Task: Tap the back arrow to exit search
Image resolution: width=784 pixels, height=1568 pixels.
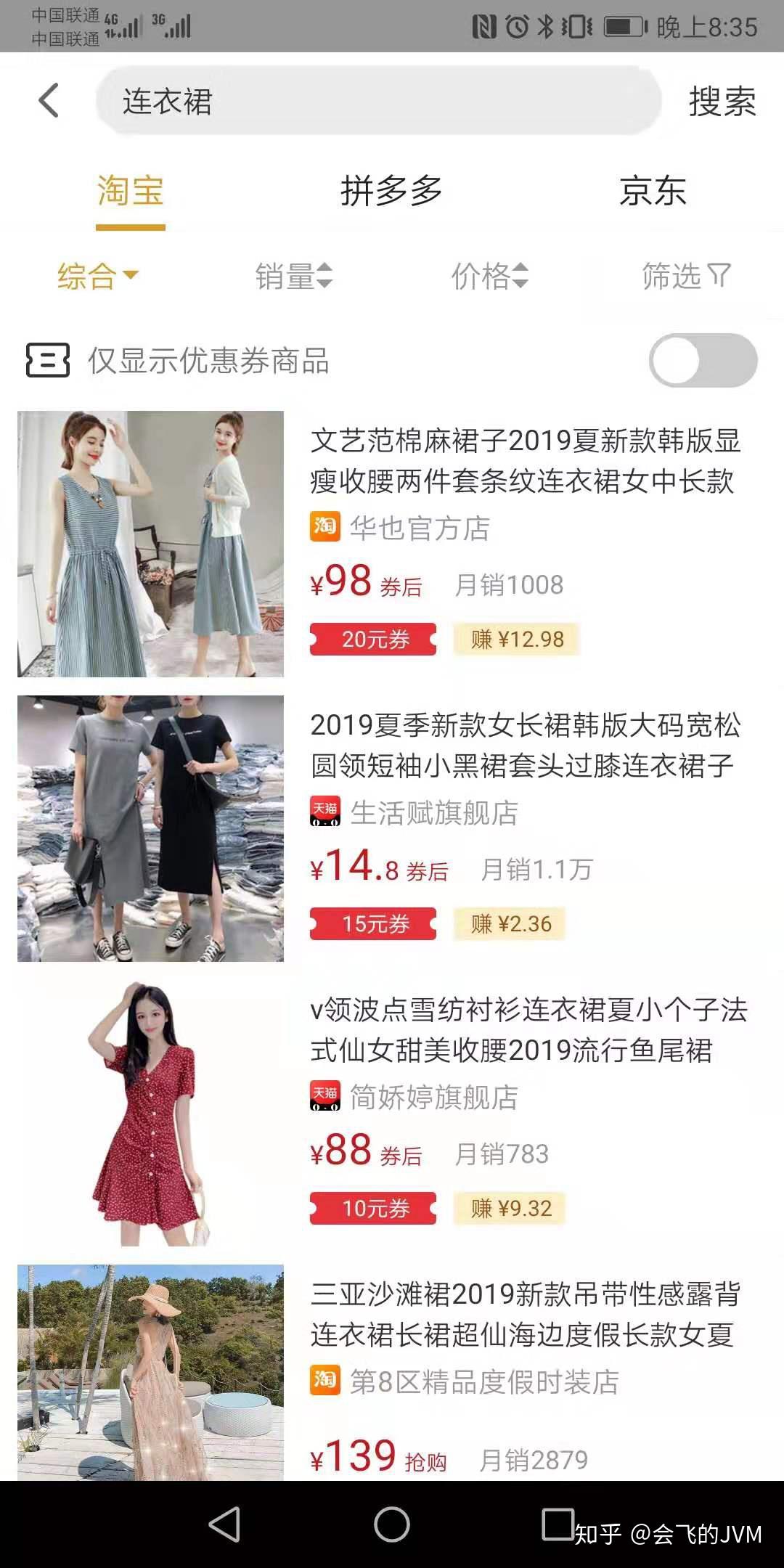Action: pyautogui.click(x=49, y=100)
